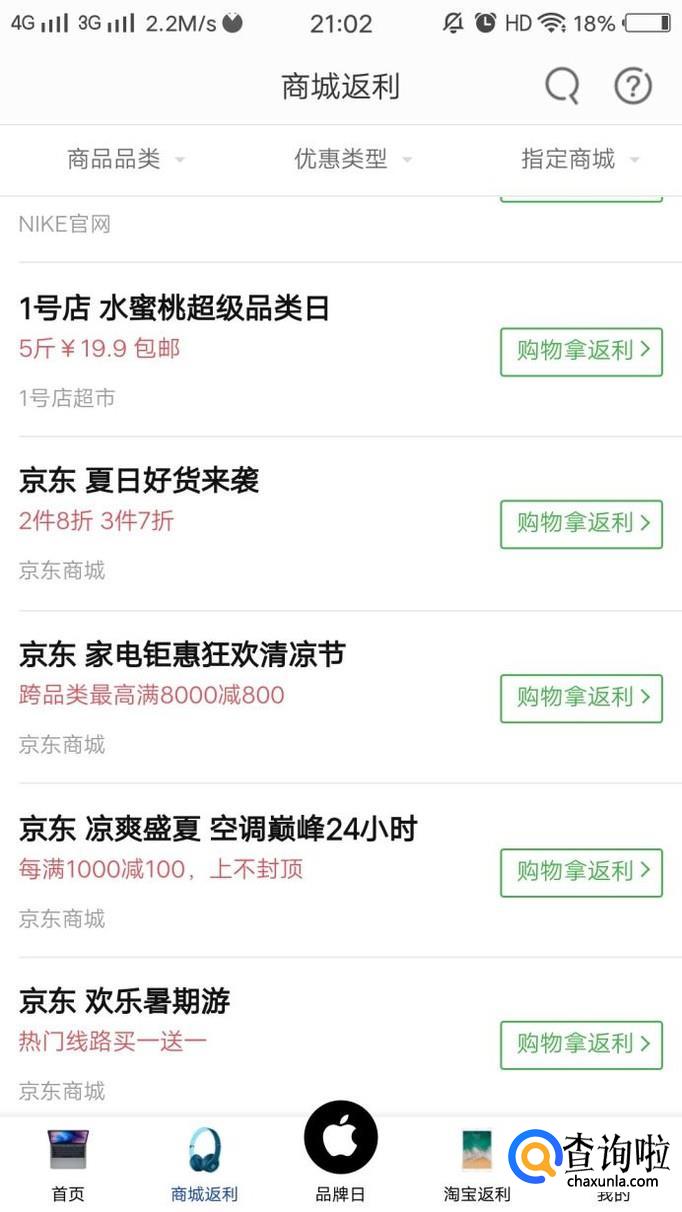Viewport: 682px width, 1212px height.
Task: Expand the 指定商城 filter dropdown
Action: pyautogui.click(x=579, y=159)
